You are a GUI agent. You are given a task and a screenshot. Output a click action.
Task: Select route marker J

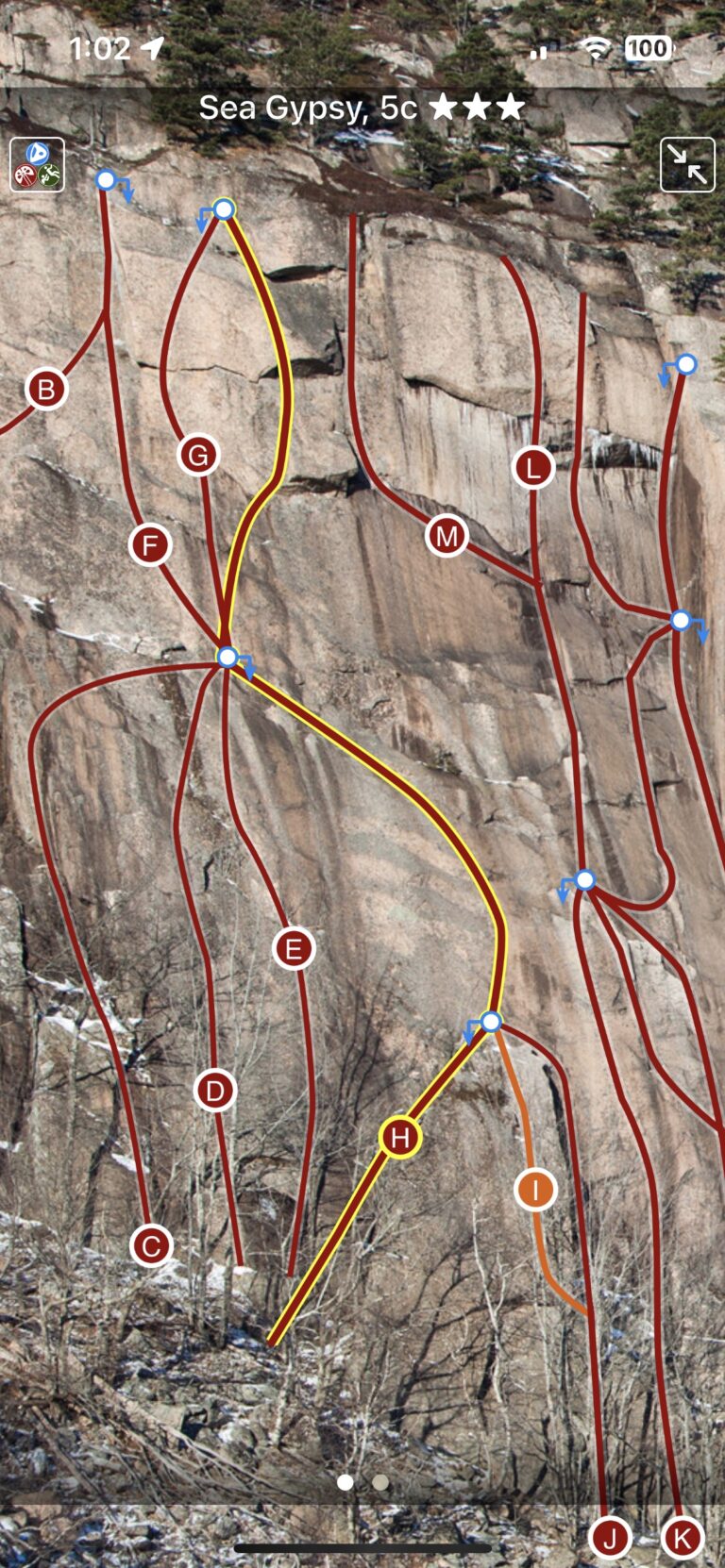point(610,1539)
